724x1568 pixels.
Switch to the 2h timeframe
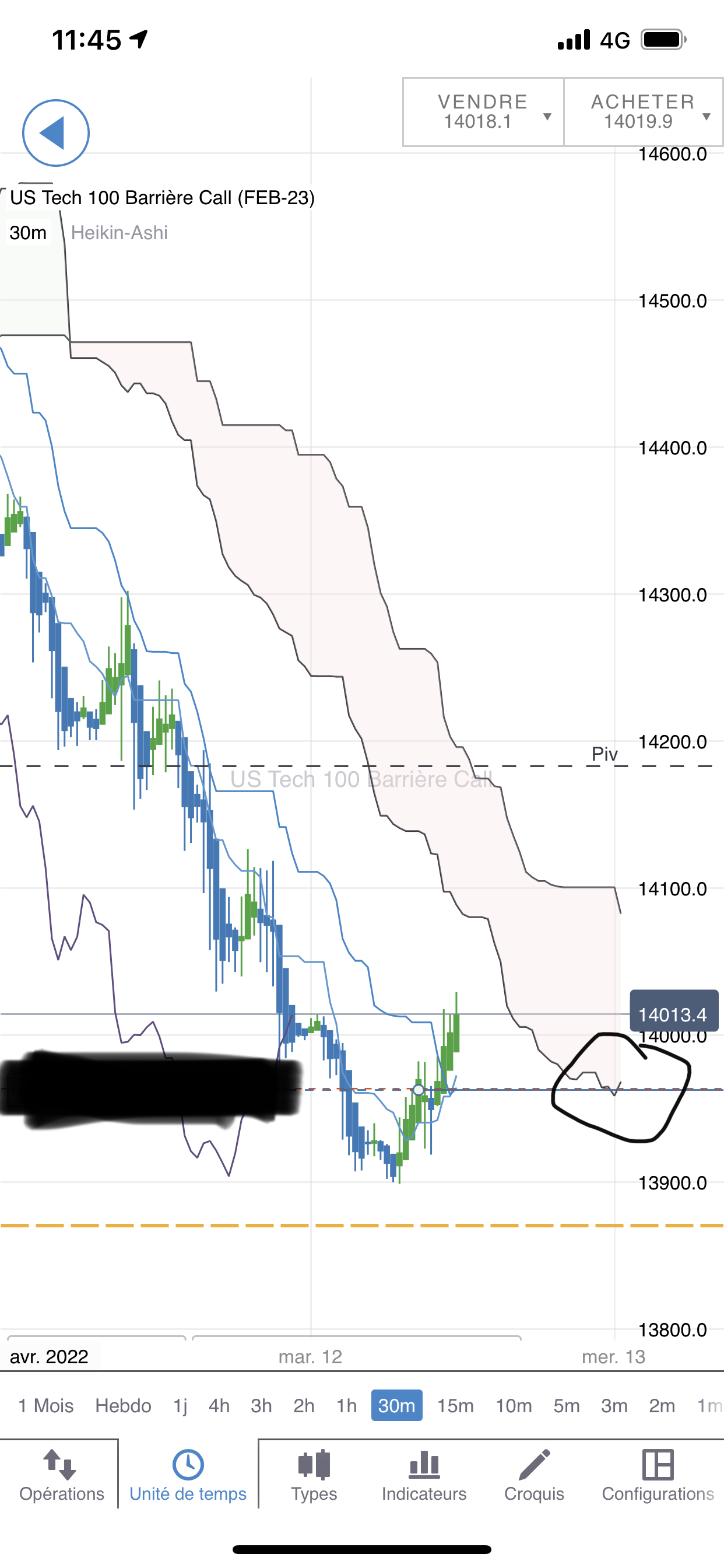click(304, 1405)
